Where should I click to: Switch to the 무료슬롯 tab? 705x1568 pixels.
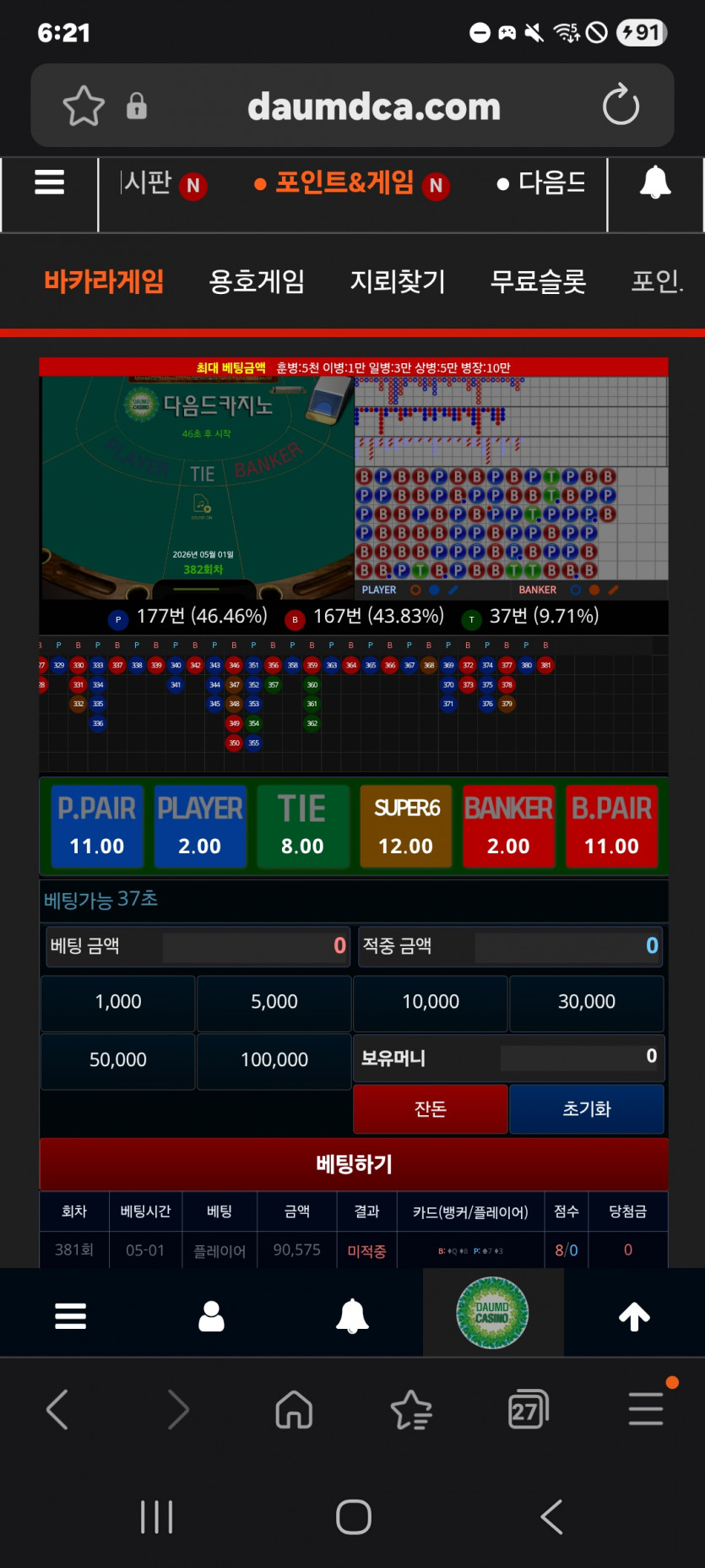tap(538, 281)
